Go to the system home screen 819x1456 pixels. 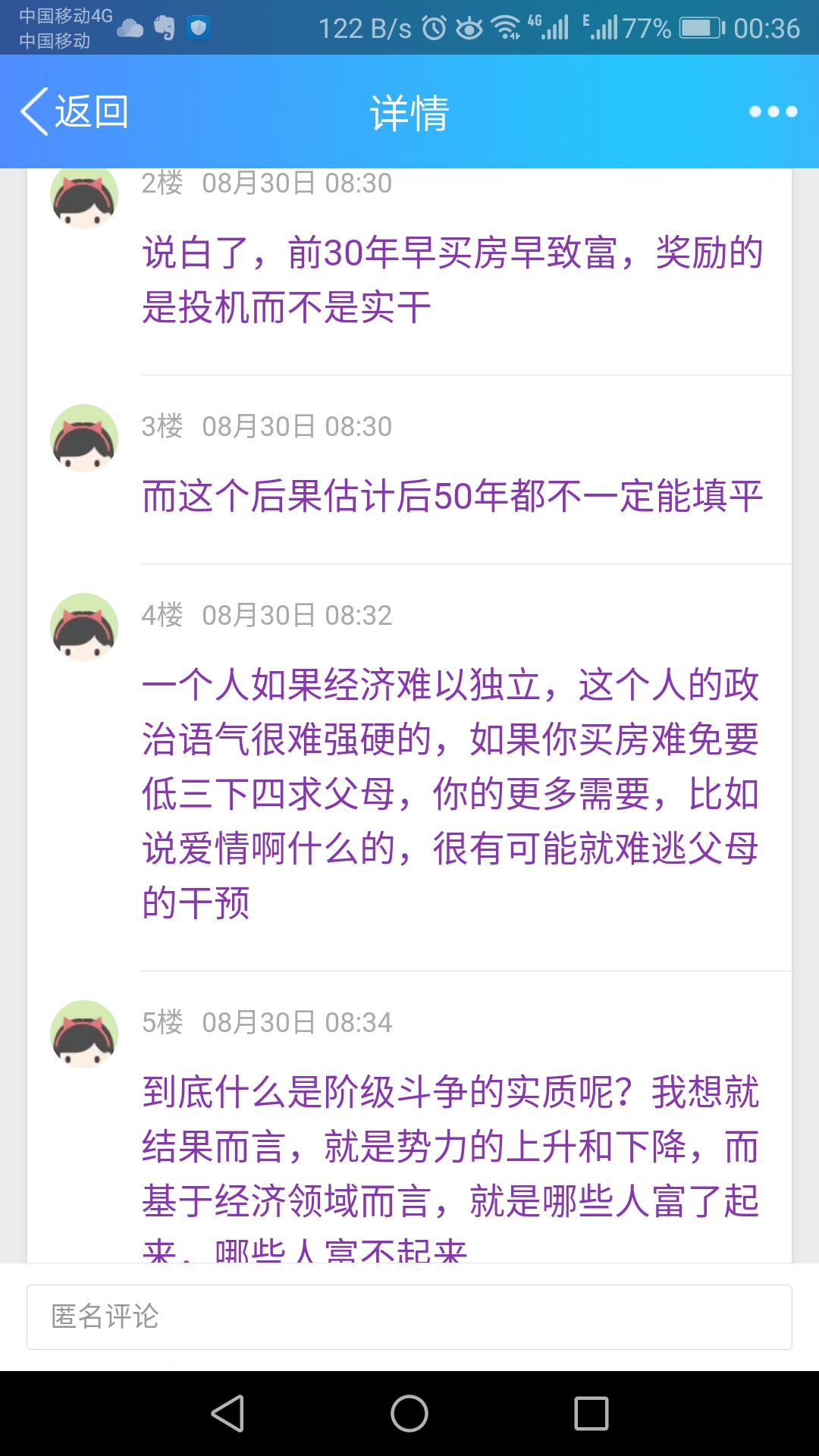[x=409, y=1414]
